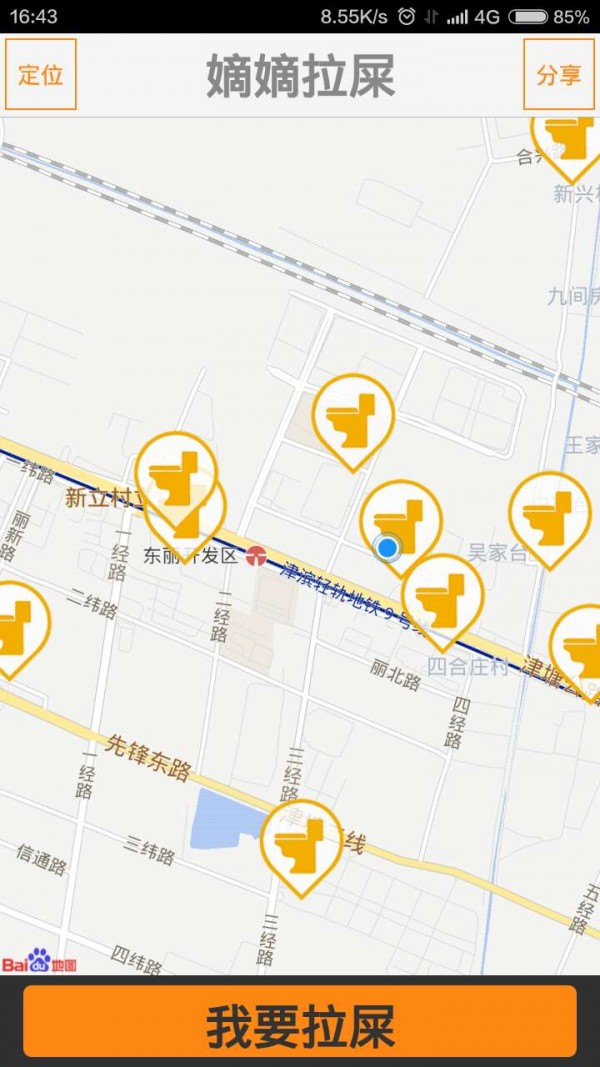Tap the orange 我要拉屎 button
The width and height of the screenshot is (600, 1067).
[300, 1021]
